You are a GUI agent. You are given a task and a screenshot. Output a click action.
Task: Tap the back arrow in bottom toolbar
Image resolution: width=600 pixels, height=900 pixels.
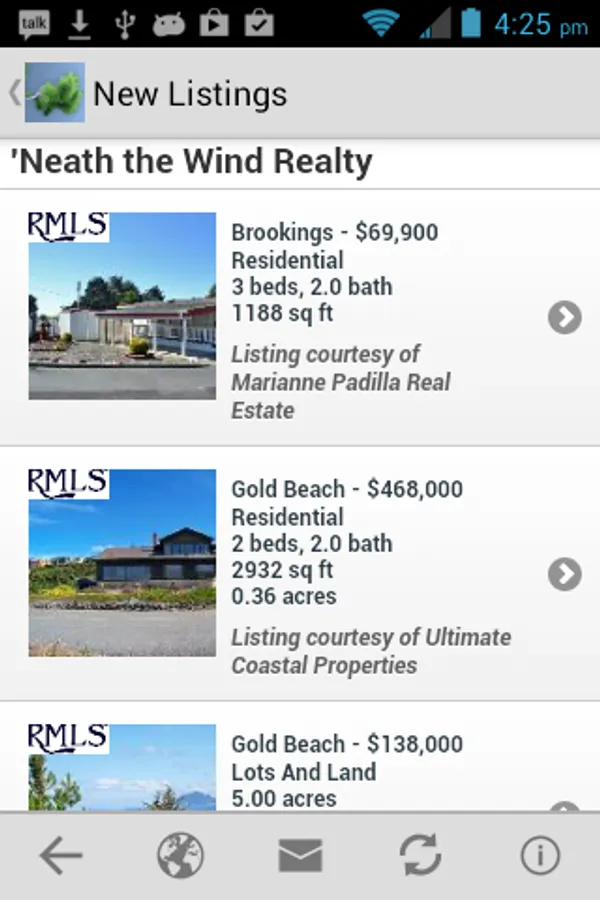[x=60, y=856]
